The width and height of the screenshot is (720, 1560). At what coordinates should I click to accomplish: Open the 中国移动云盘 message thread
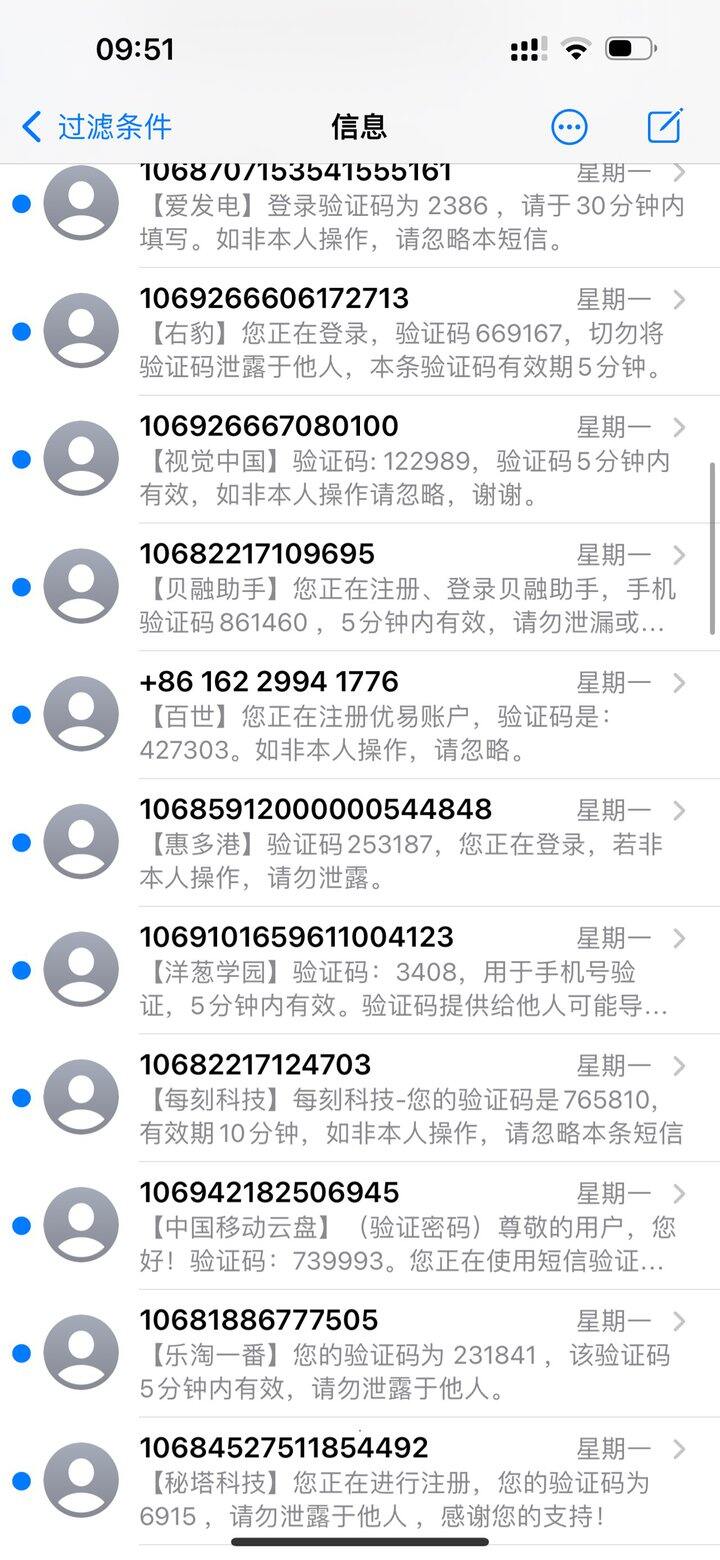click(410, 1227)
